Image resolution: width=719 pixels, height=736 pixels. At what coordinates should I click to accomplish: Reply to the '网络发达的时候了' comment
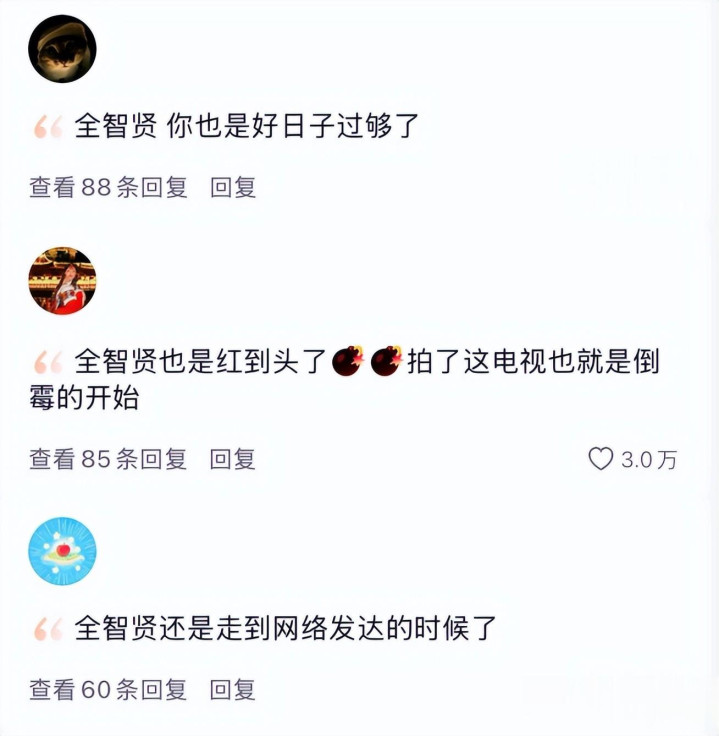[x=233, y=689]
